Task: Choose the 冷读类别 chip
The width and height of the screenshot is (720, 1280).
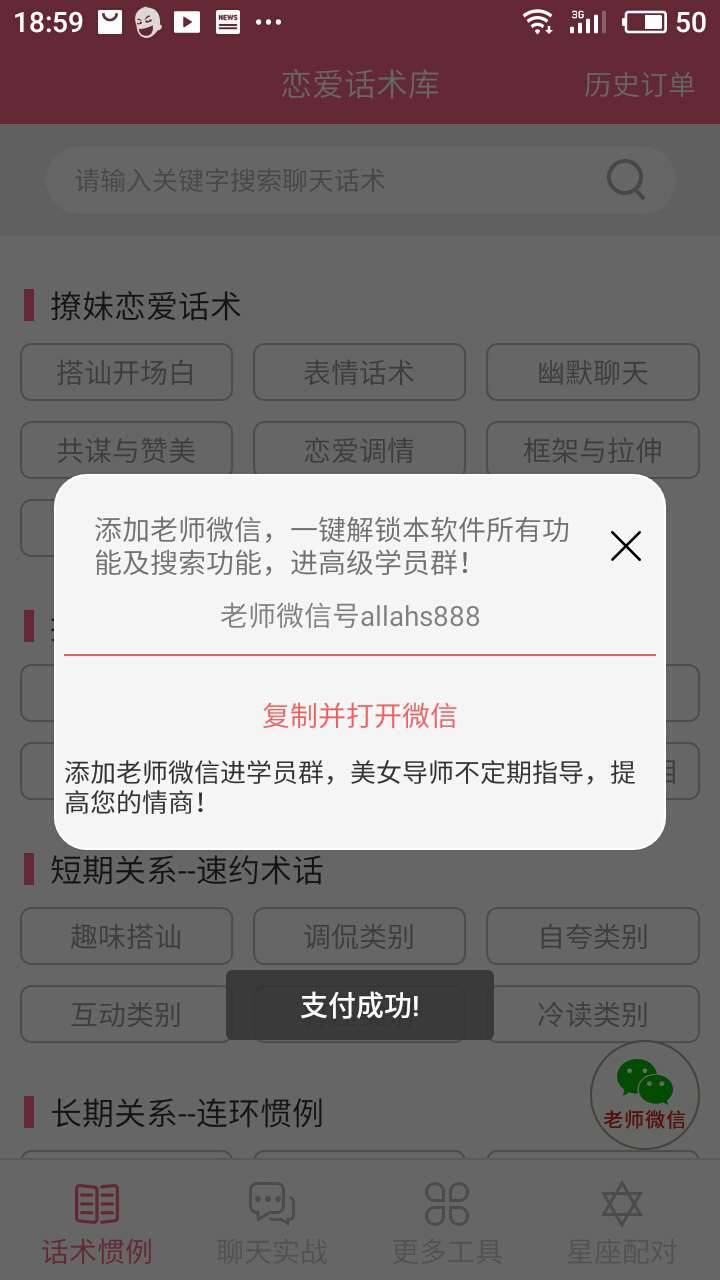Action: 592,1015
